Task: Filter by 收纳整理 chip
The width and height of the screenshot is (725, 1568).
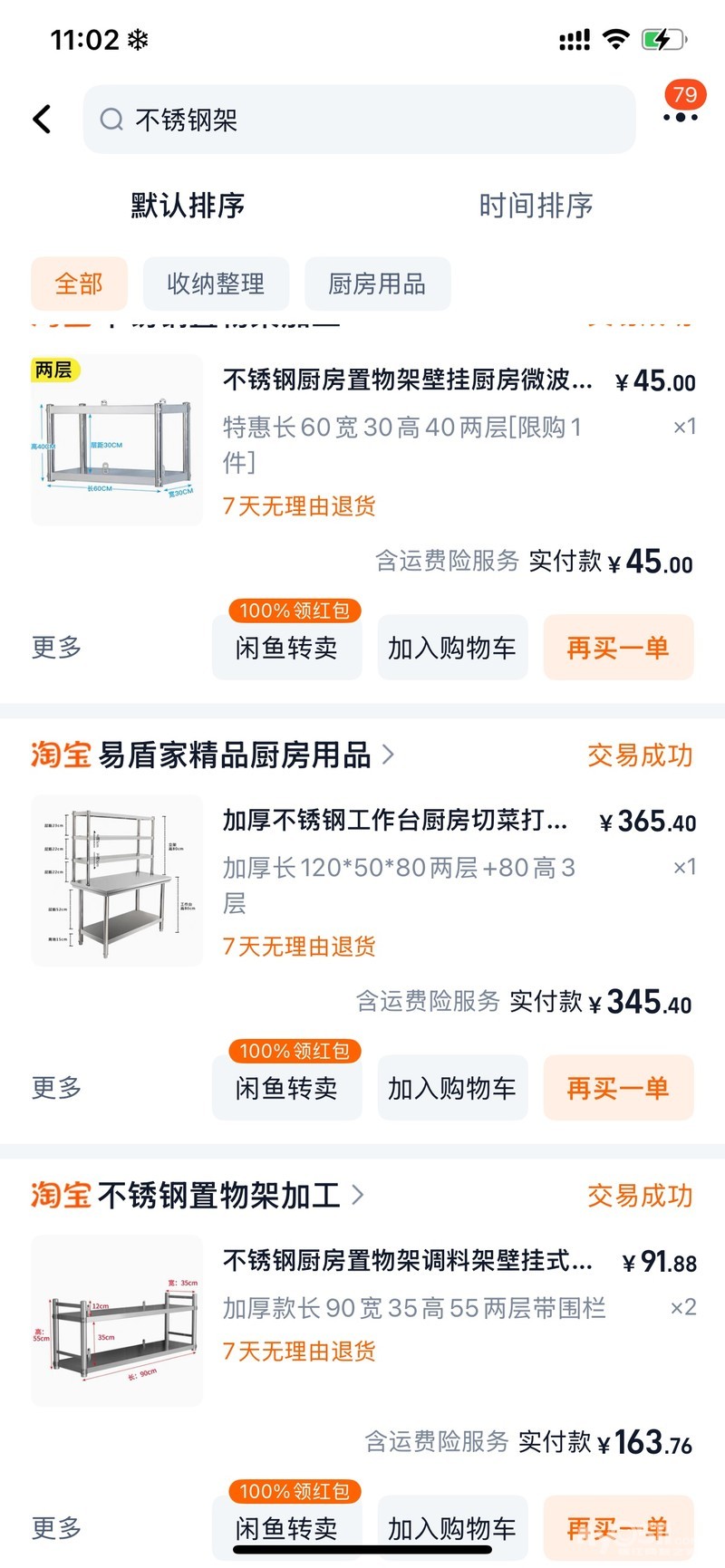Action: point(216,284)
